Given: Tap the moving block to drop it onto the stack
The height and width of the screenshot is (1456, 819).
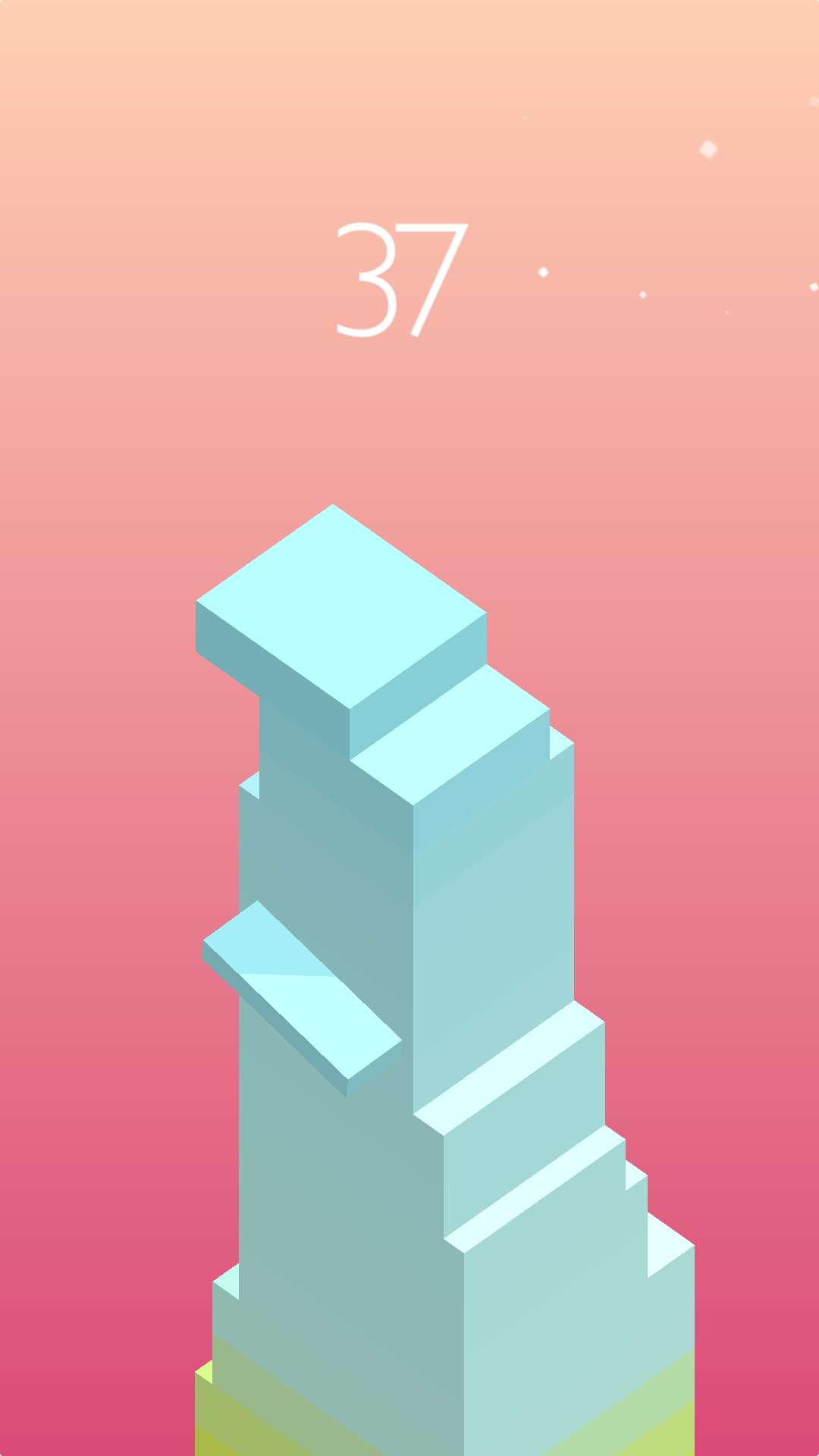Looking at the screenshot, I should (340, 607).
